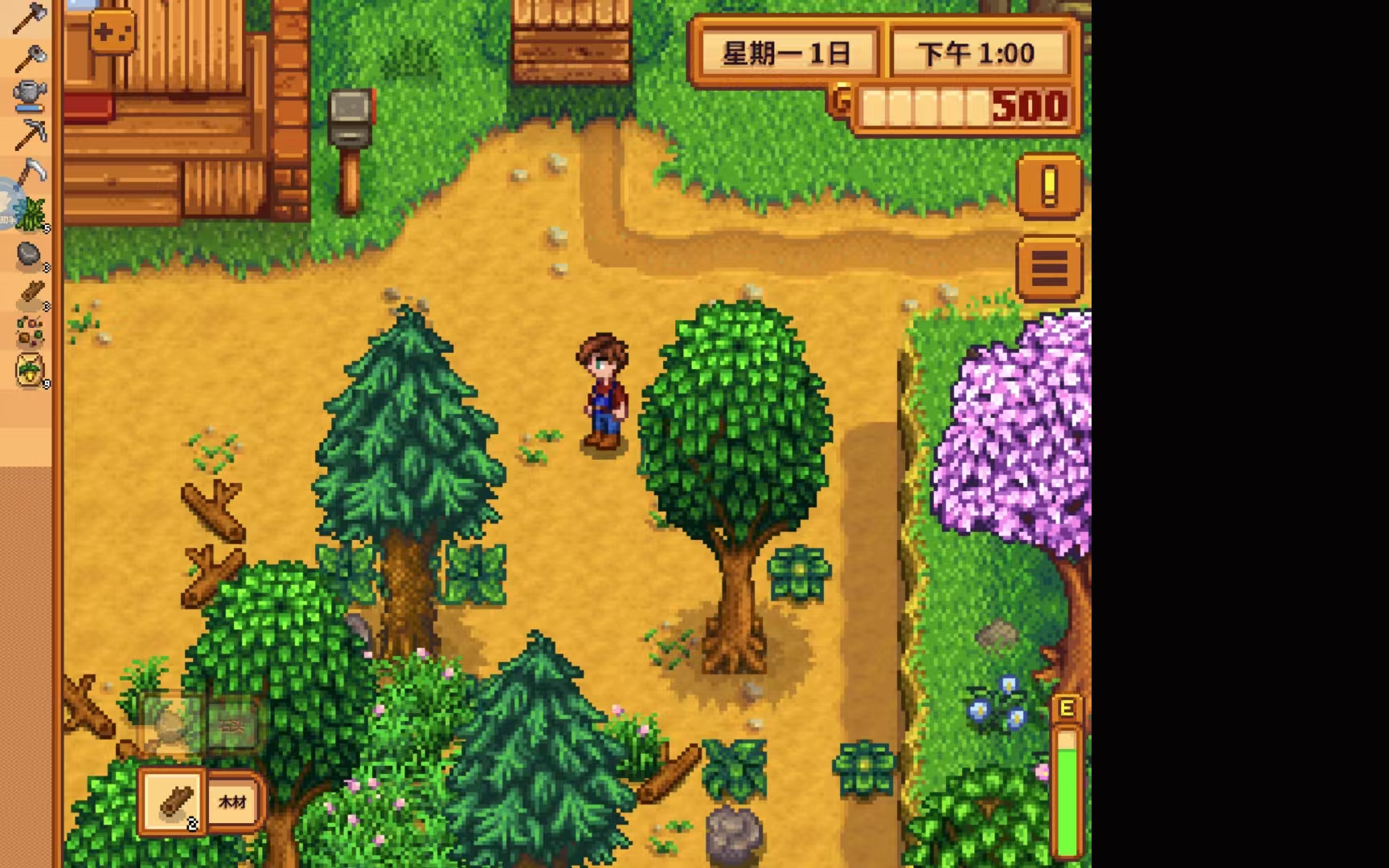Tap the gamepad controls icon
1389x868 pixels.
tap(112, 33)
